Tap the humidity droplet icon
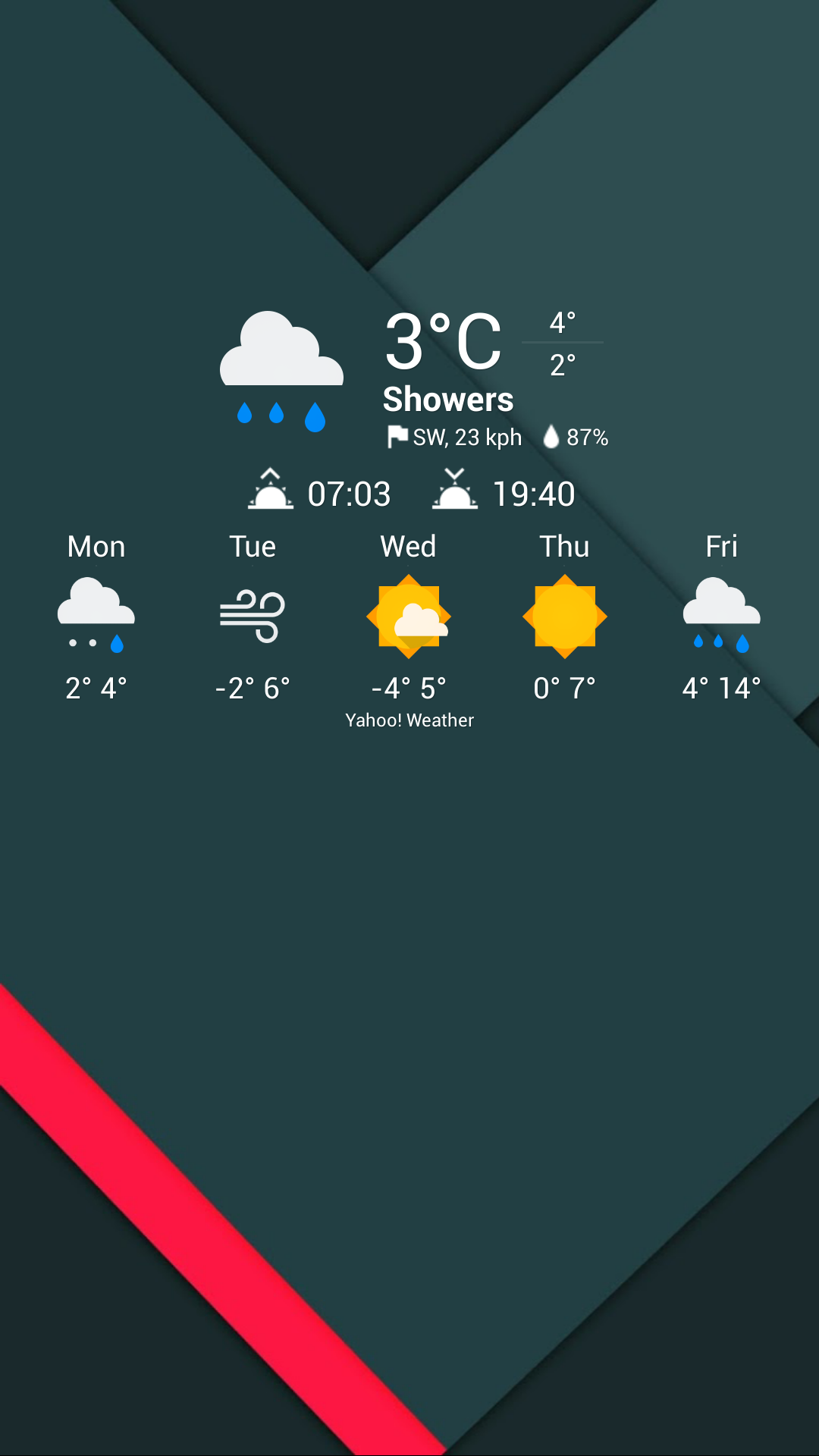Screen dimensions: 819x1456 point(551,436)
